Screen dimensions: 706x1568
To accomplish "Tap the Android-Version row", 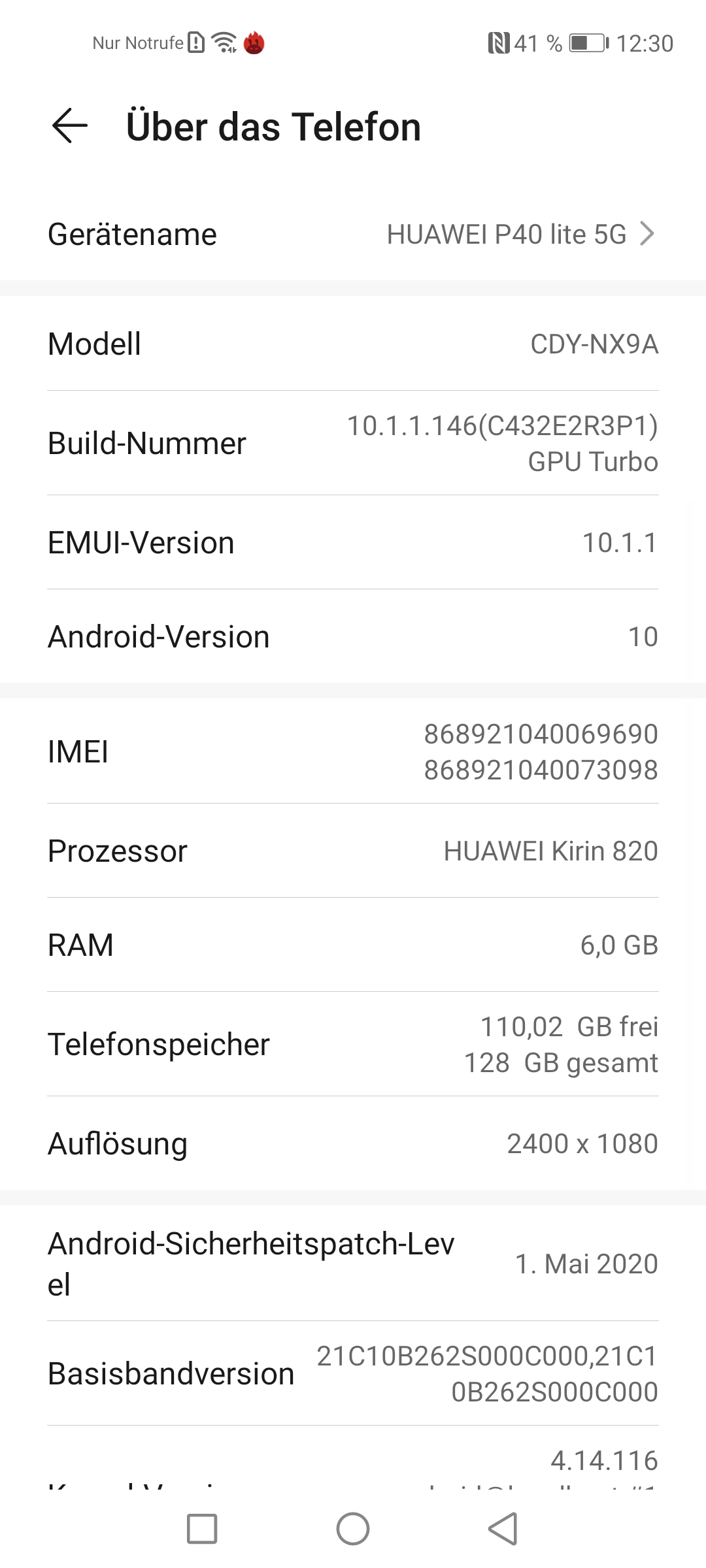I will click(x=353, y=636).
